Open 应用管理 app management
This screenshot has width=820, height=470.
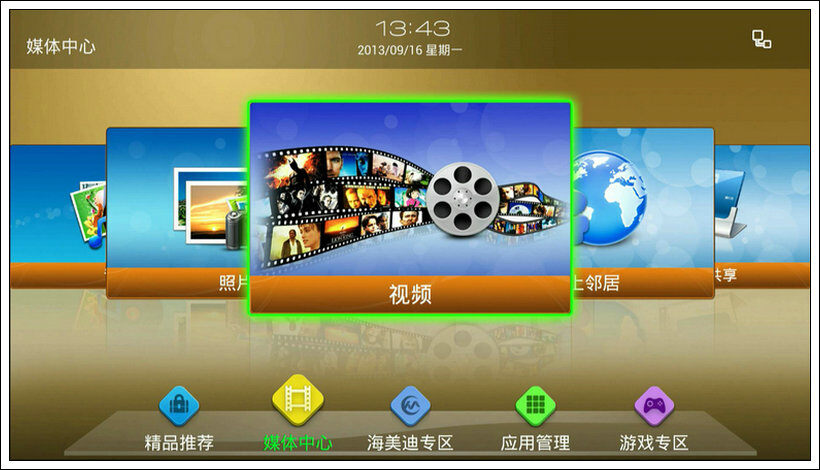coord(535,419)
